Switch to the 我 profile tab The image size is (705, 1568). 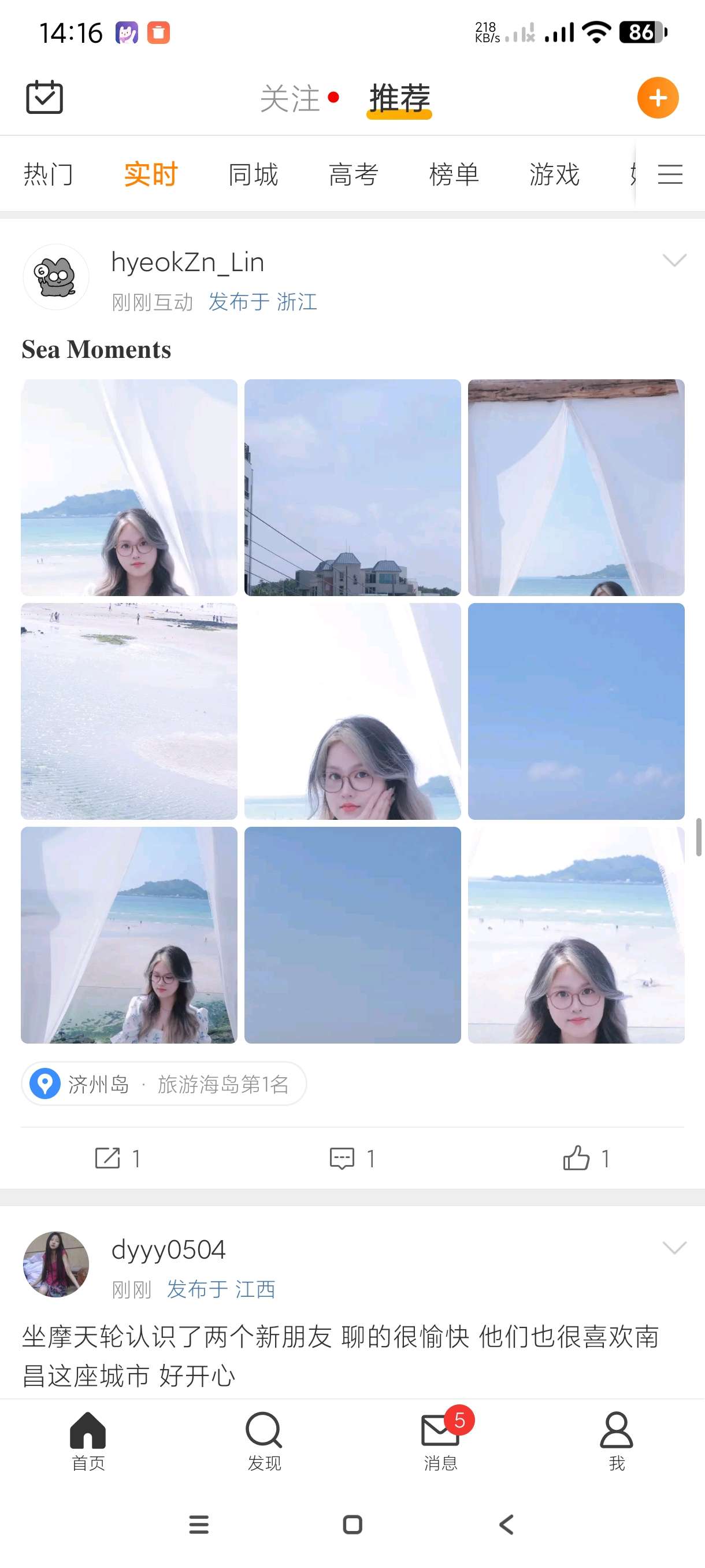617,1441
